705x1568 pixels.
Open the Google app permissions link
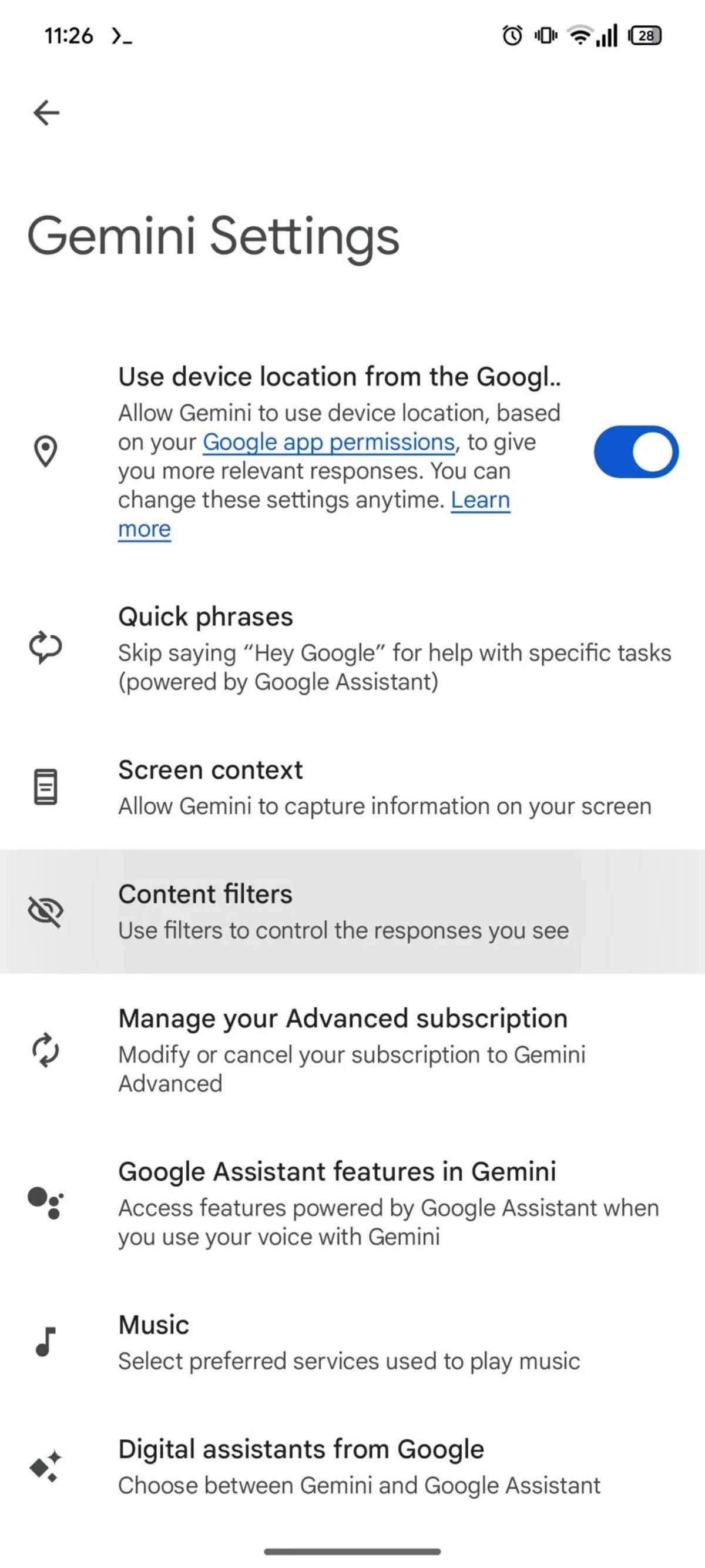pyautogui.click(x=328, y=442)
